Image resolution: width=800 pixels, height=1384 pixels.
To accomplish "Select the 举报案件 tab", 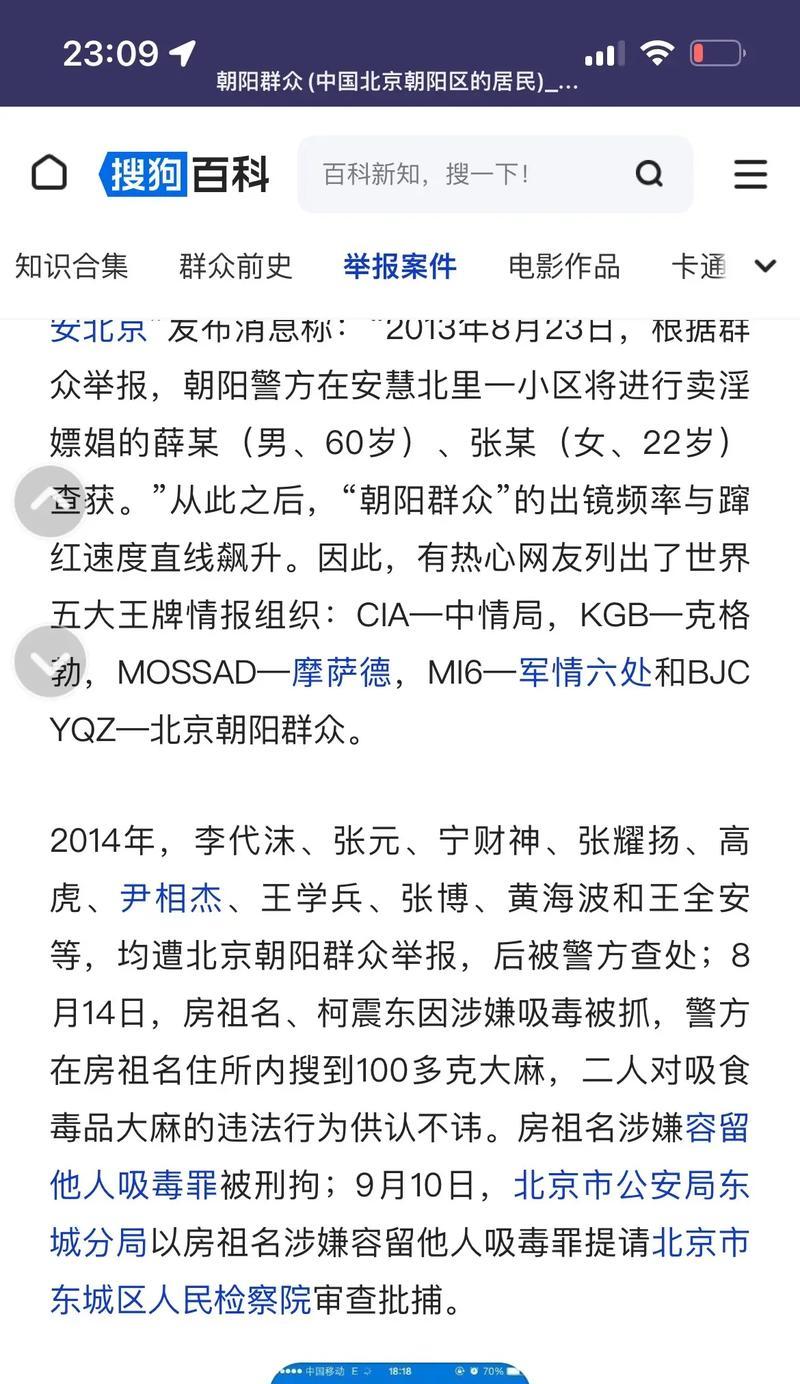I will coord(400,266).
